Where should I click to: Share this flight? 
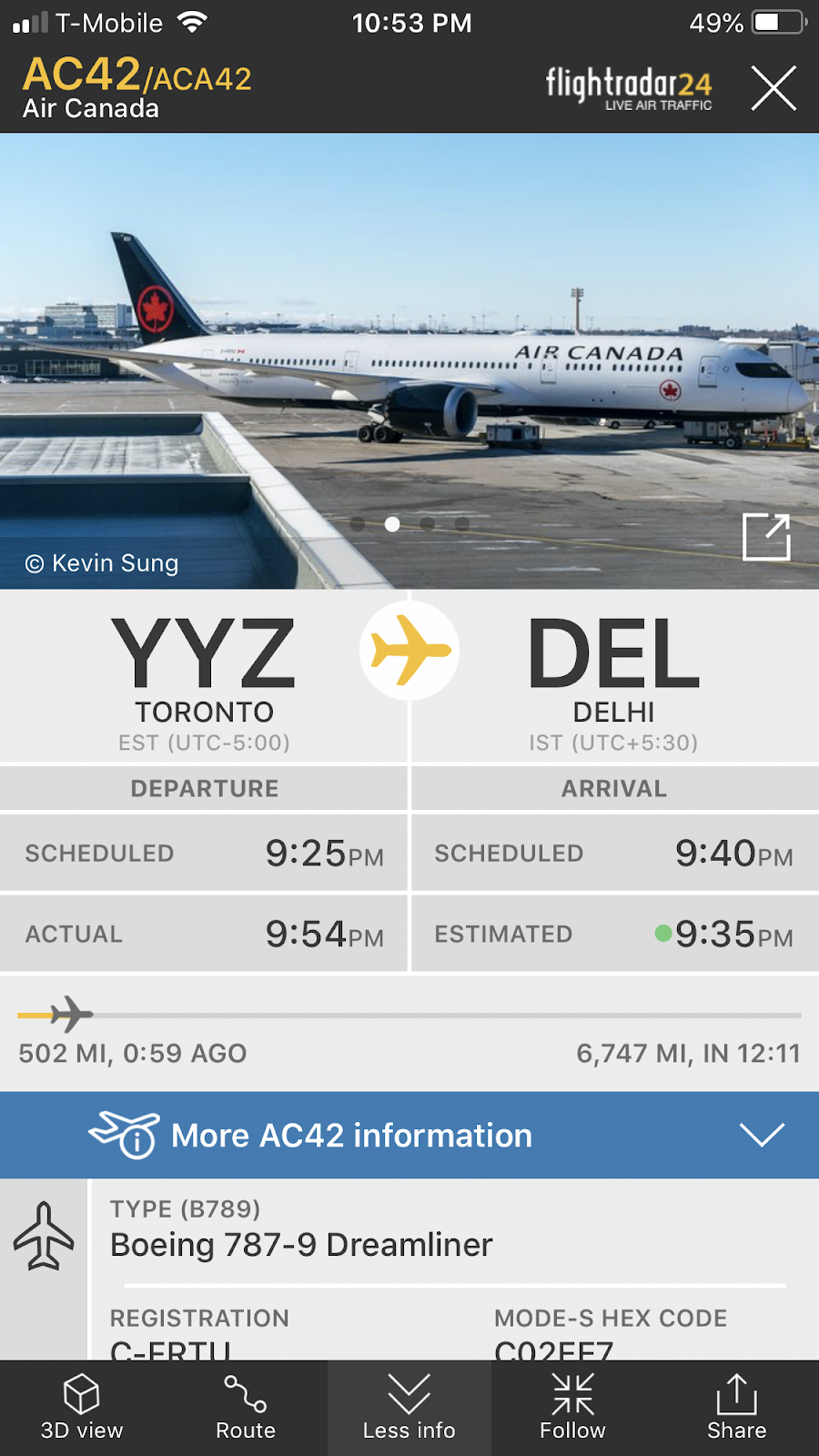736,1407
